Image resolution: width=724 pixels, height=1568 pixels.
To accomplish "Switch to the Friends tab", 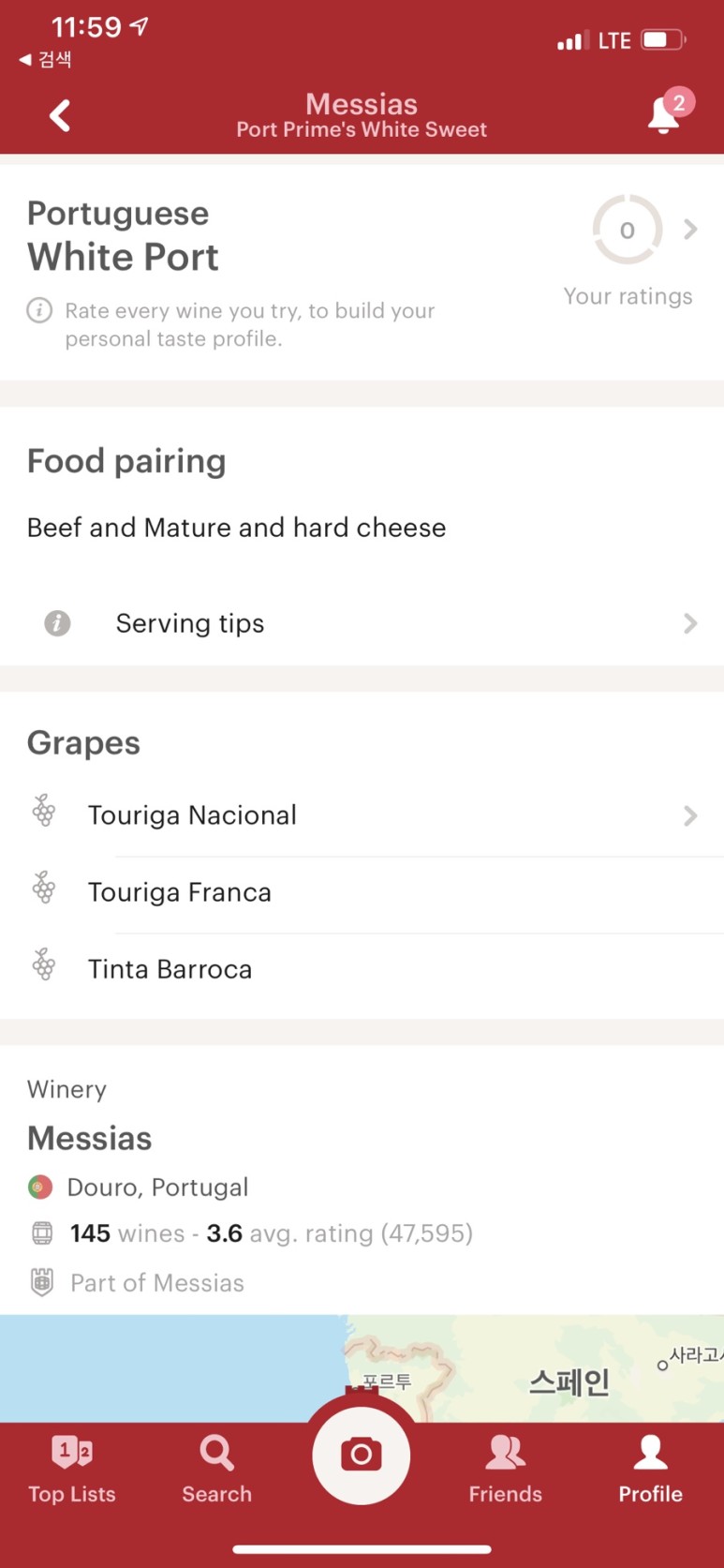I will [506, 1469].
